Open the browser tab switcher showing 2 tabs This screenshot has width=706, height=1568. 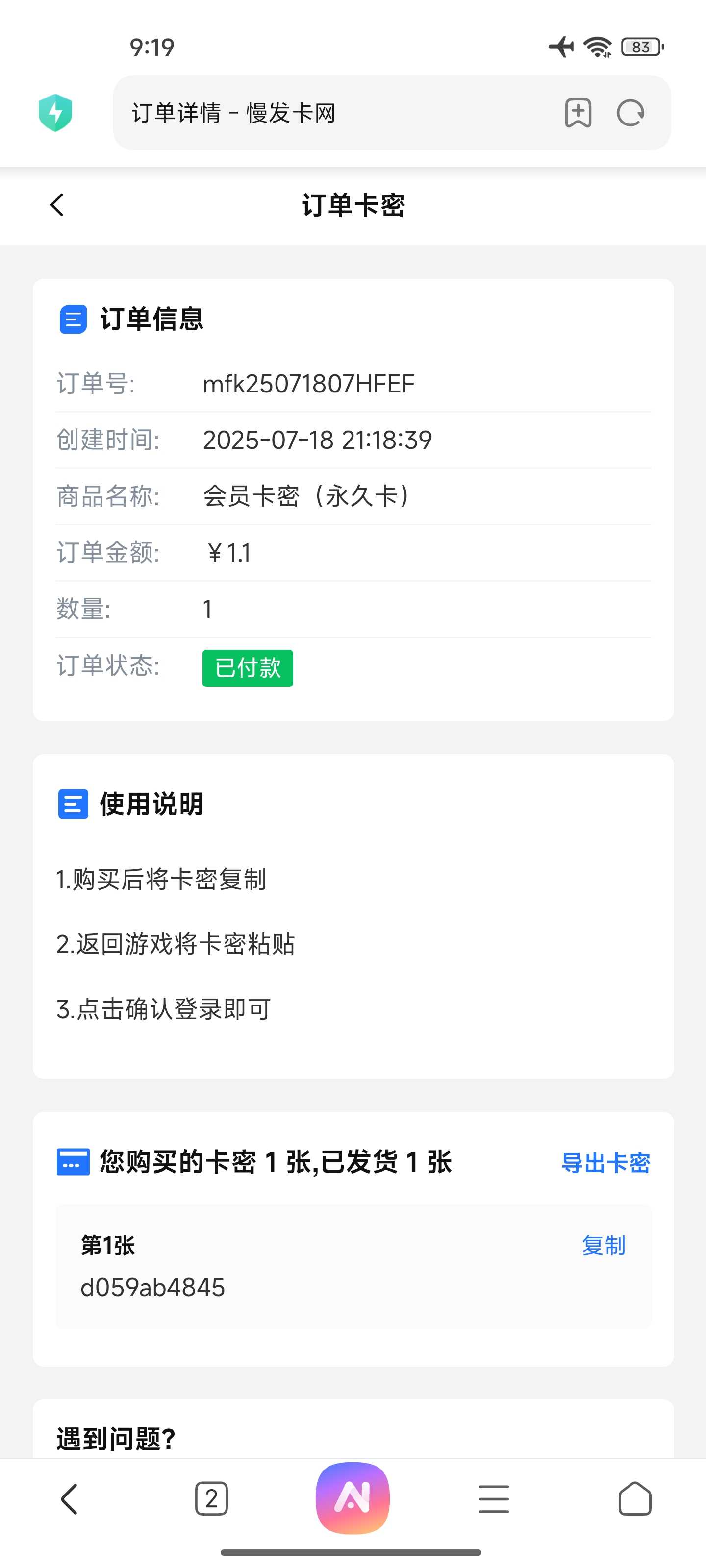pos(211,1498)
